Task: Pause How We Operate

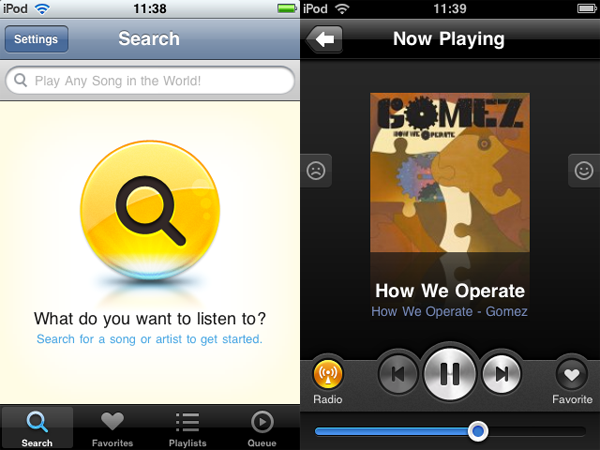Action: pyautogui.click(x=450, y=375)
